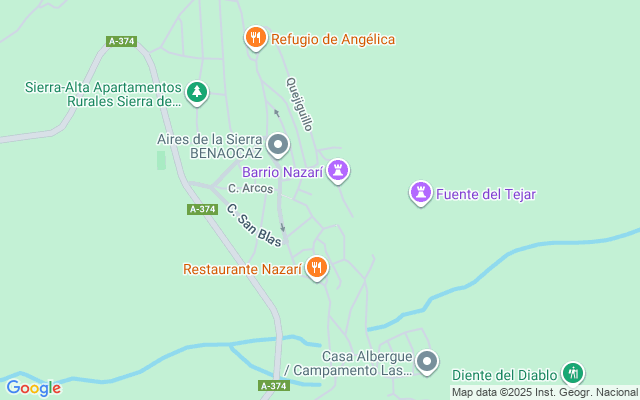View the Barrio Nazarí landmark pin
The image size is (640, 400).
[339, 171]
